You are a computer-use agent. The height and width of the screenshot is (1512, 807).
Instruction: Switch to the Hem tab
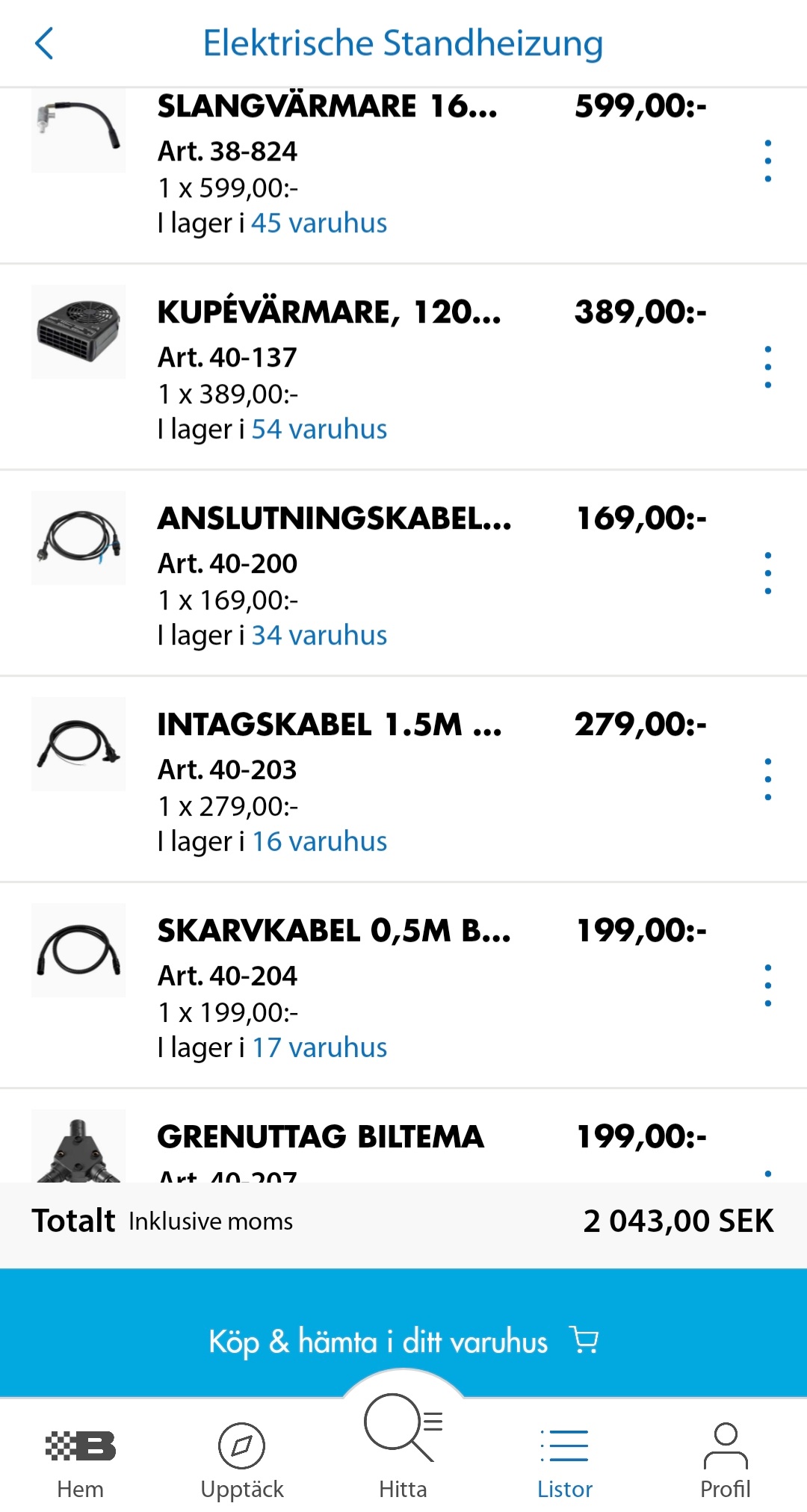(81, 1460)
